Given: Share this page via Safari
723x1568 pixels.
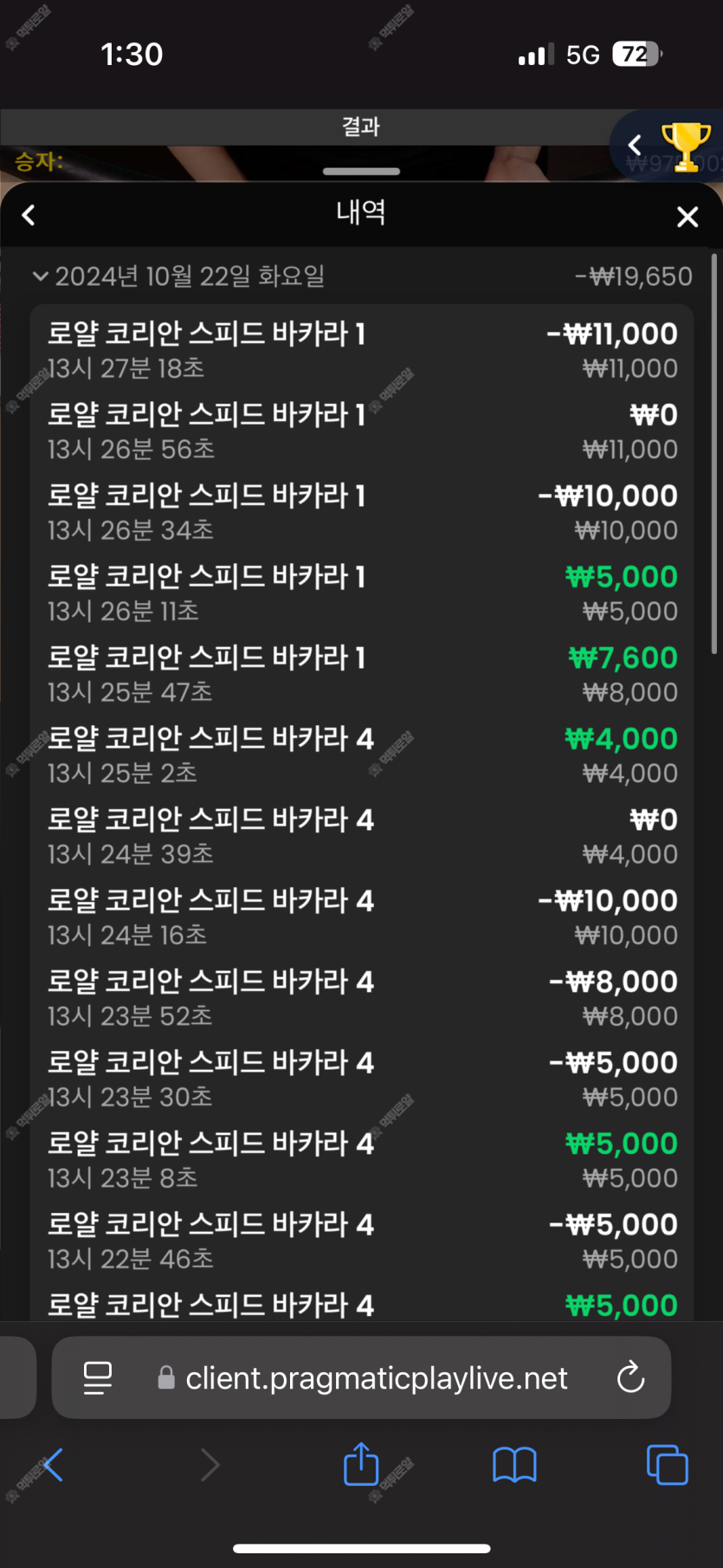Looking at the screenshot, I should (x=361, y=1464).
